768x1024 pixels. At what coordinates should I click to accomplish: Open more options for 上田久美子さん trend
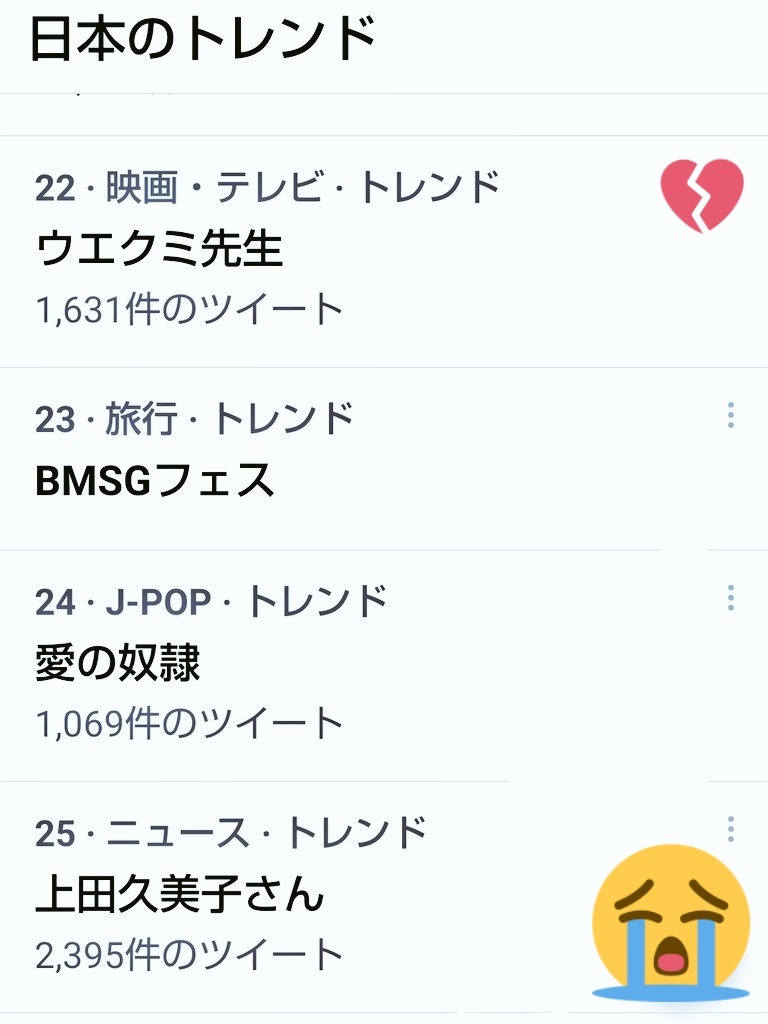[x=731, y=829]
